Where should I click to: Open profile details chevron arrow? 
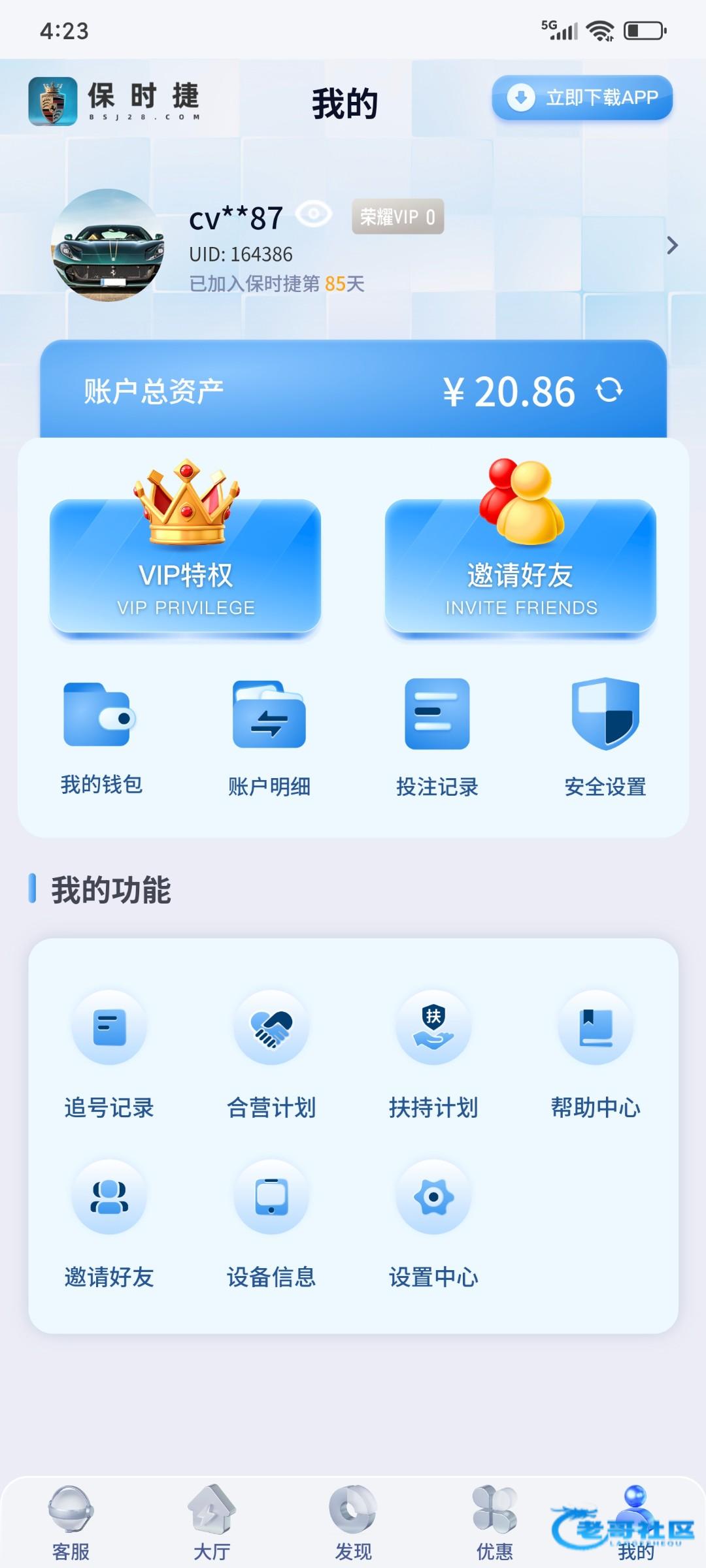click(x=672, y=246)
